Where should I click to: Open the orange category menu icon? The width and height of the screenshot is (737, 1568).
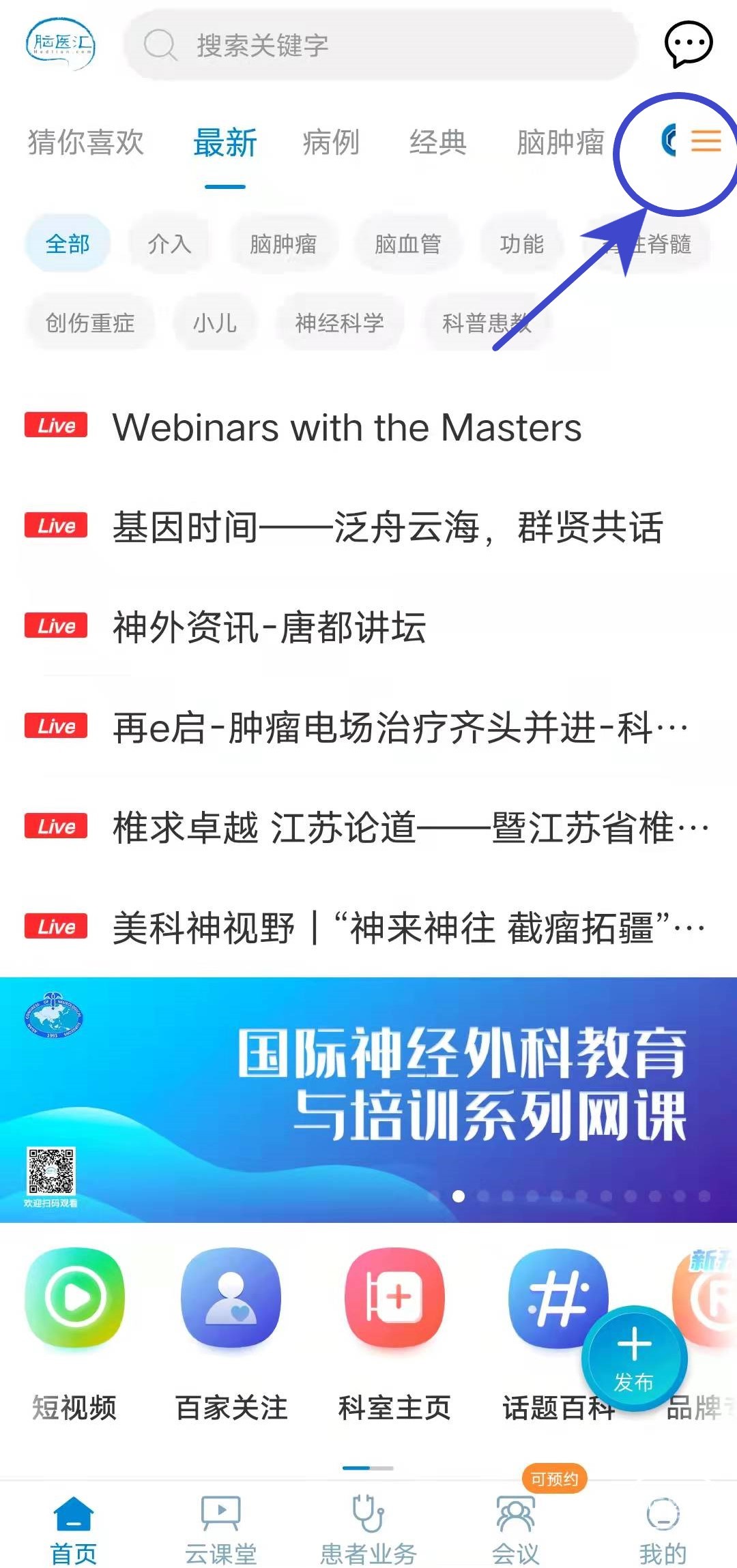click(706, 140)
